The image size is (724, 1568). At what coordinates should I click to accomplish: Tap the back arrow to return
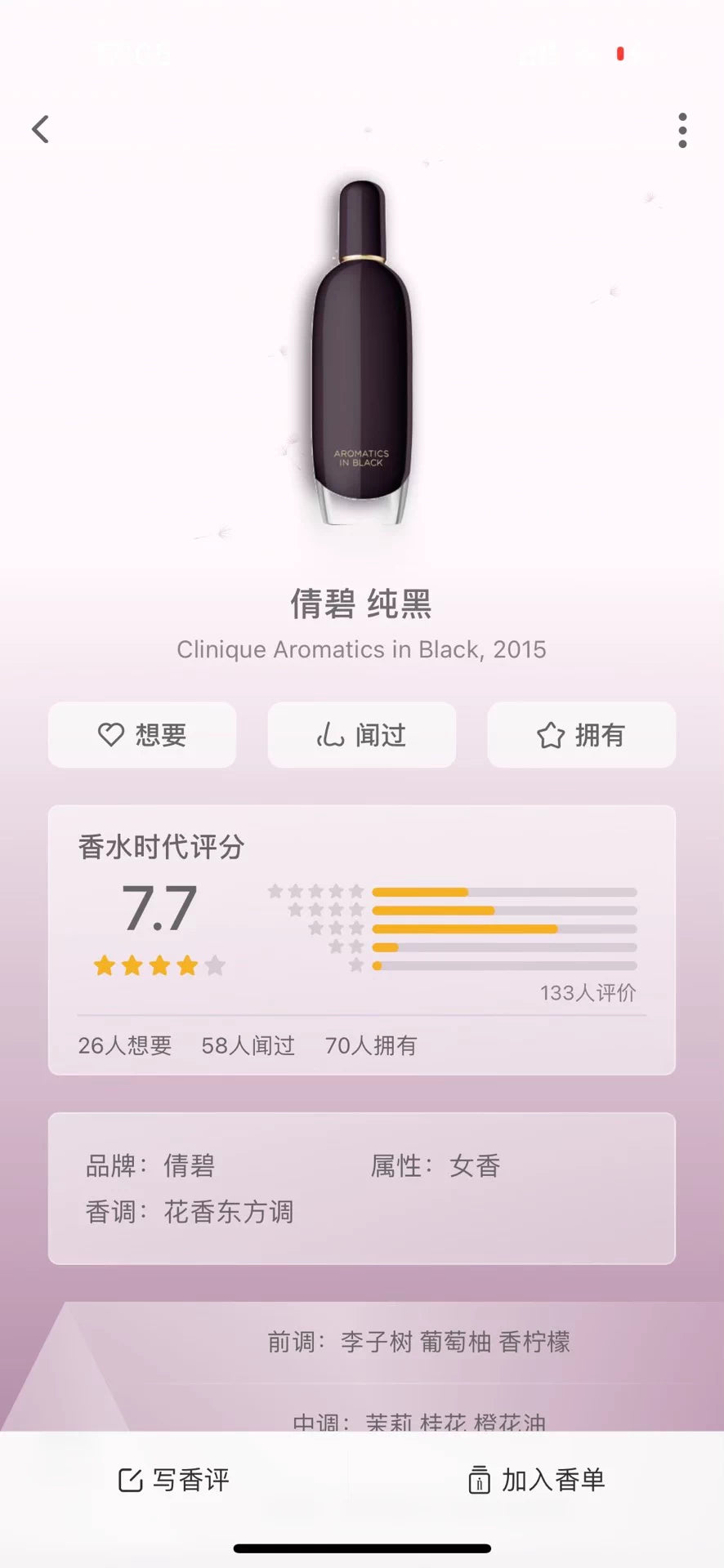(41, 128)
